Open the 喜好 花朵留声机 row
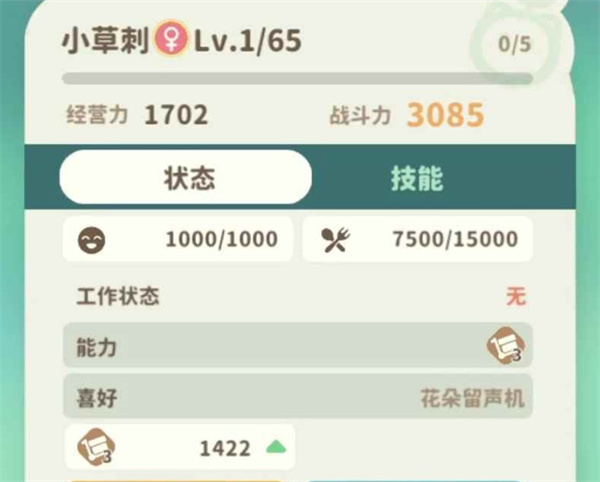 pyautogui.click(x=297, y=398)
